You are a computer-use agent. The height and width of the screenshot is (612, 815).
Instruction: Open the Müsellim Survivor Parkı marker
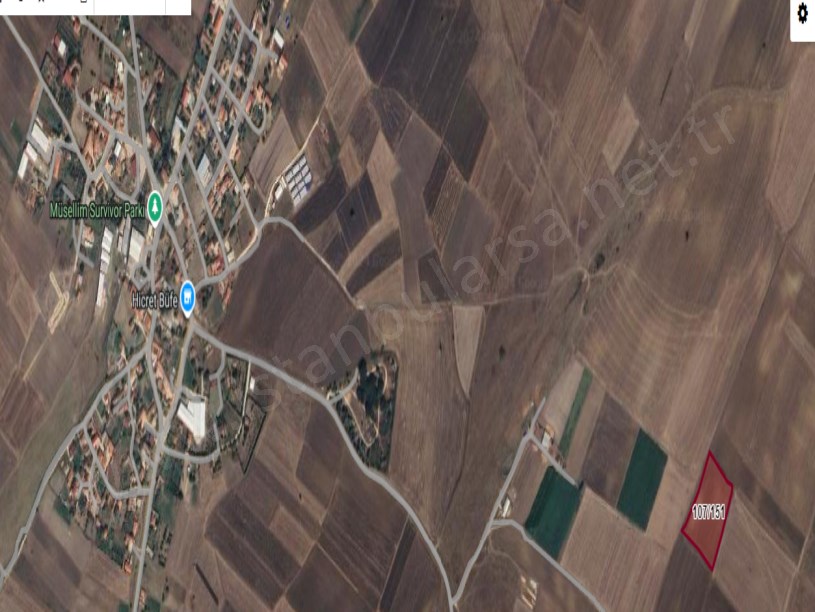pos(155,207)
